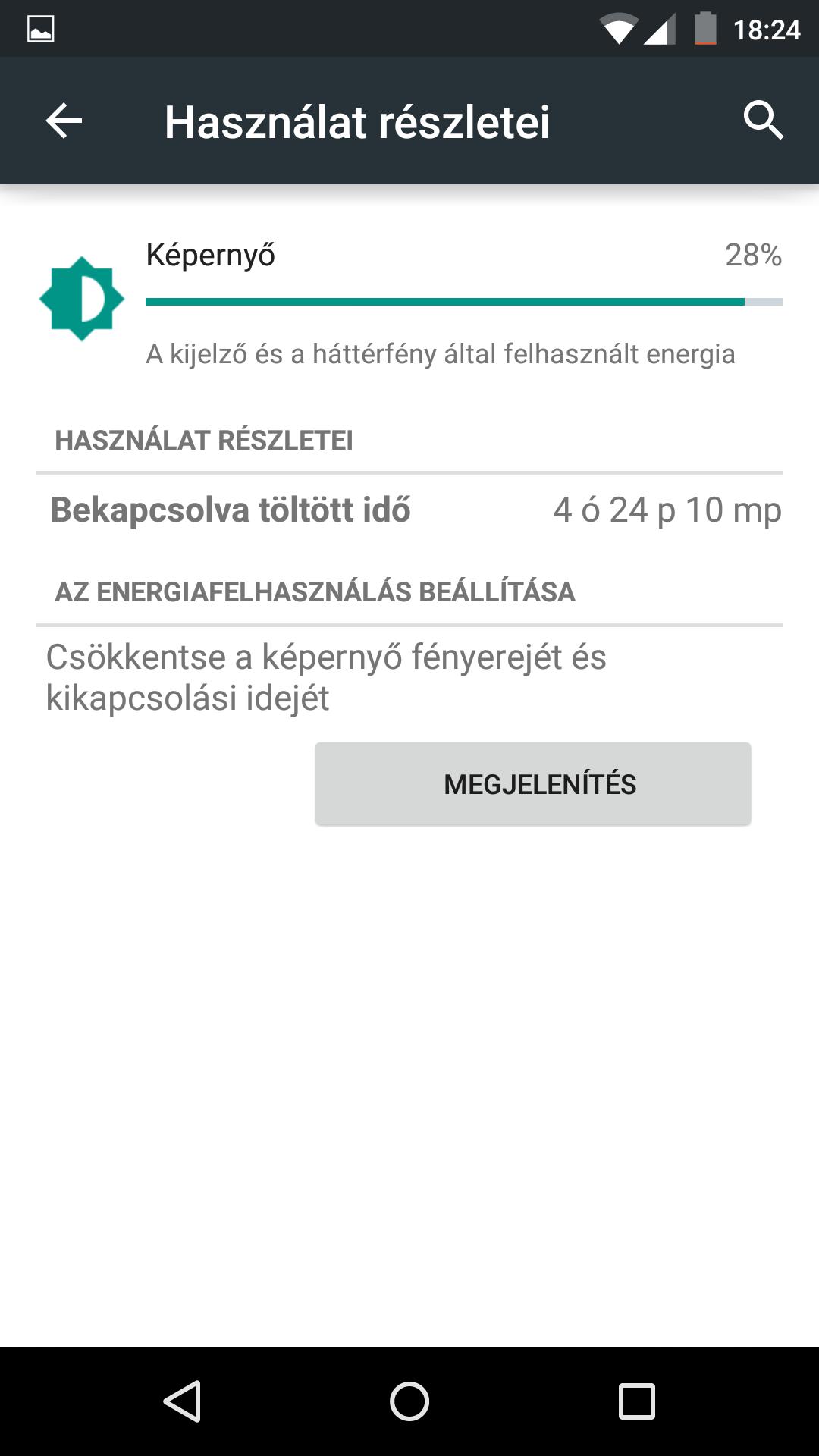The image size is (819, 1456).
Task: Tap the system home button
Action: 409,1401
